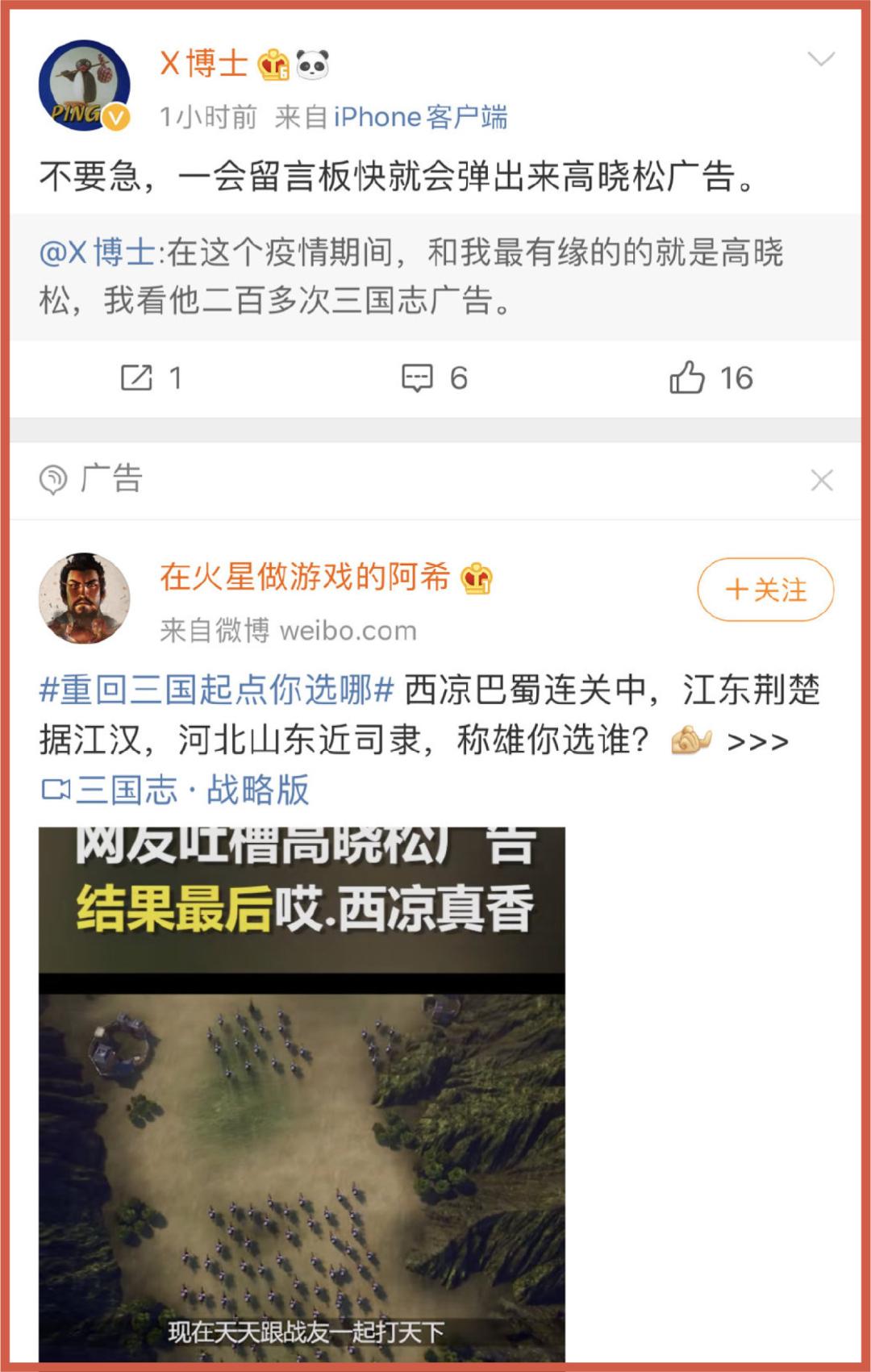Dismiss the 广告 advertisement
Viewport: 871px width, 1372px height.
[x=821, y=481]
